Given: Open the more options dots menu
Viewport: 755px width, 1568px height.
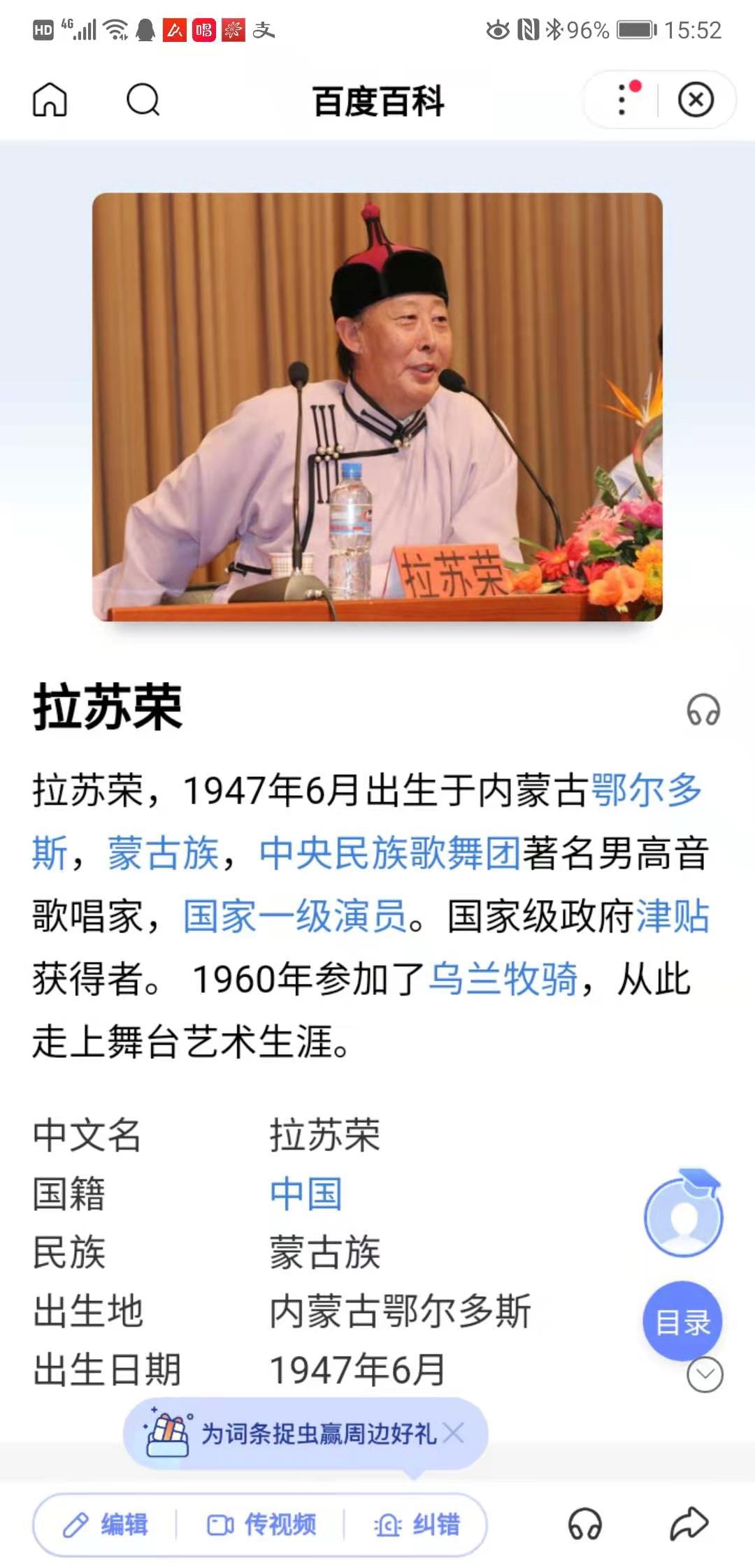Looking at the screenshot, I should point(622,100).
